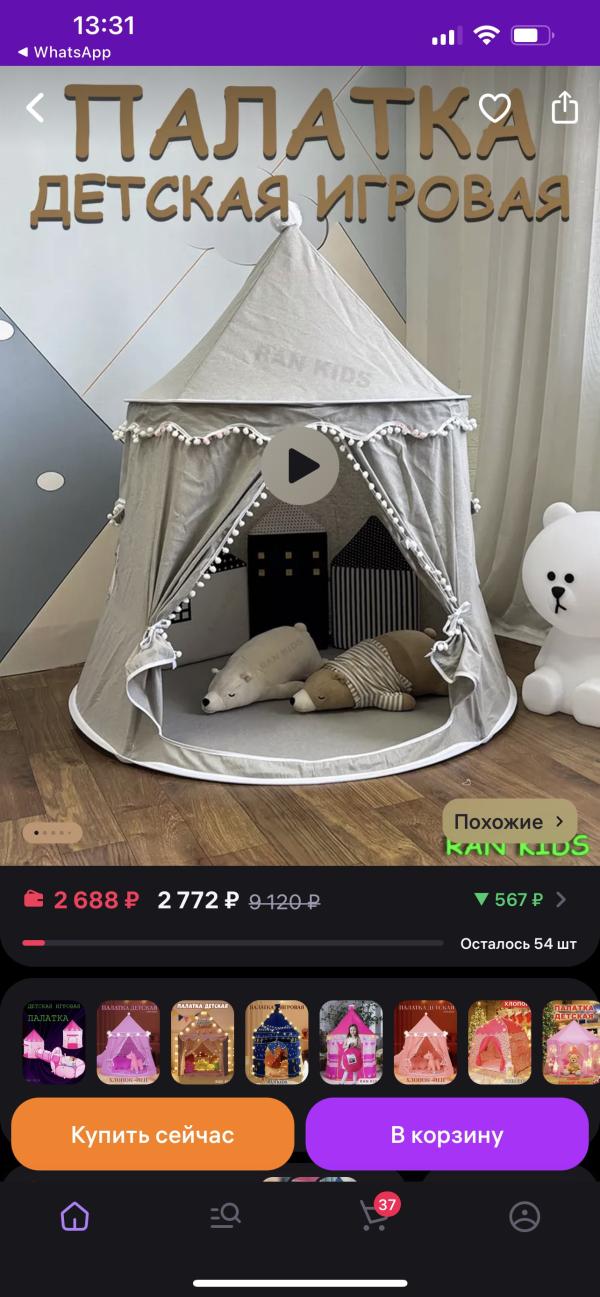Select the variant with a girl holding a box
Image resolution: width=600 pixels, height=1297 pixels.
[351, 1042]
